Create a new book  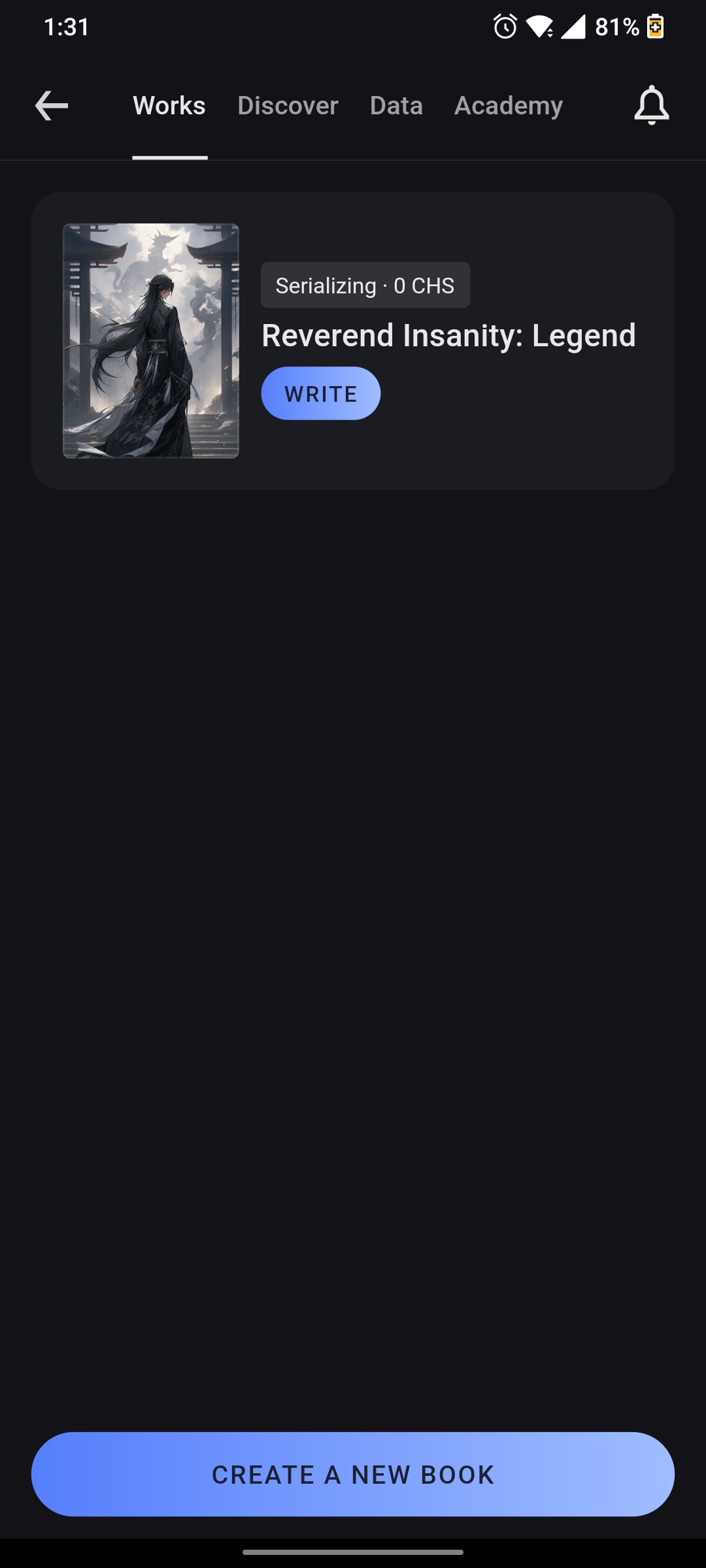click(x=353, y=1475)
